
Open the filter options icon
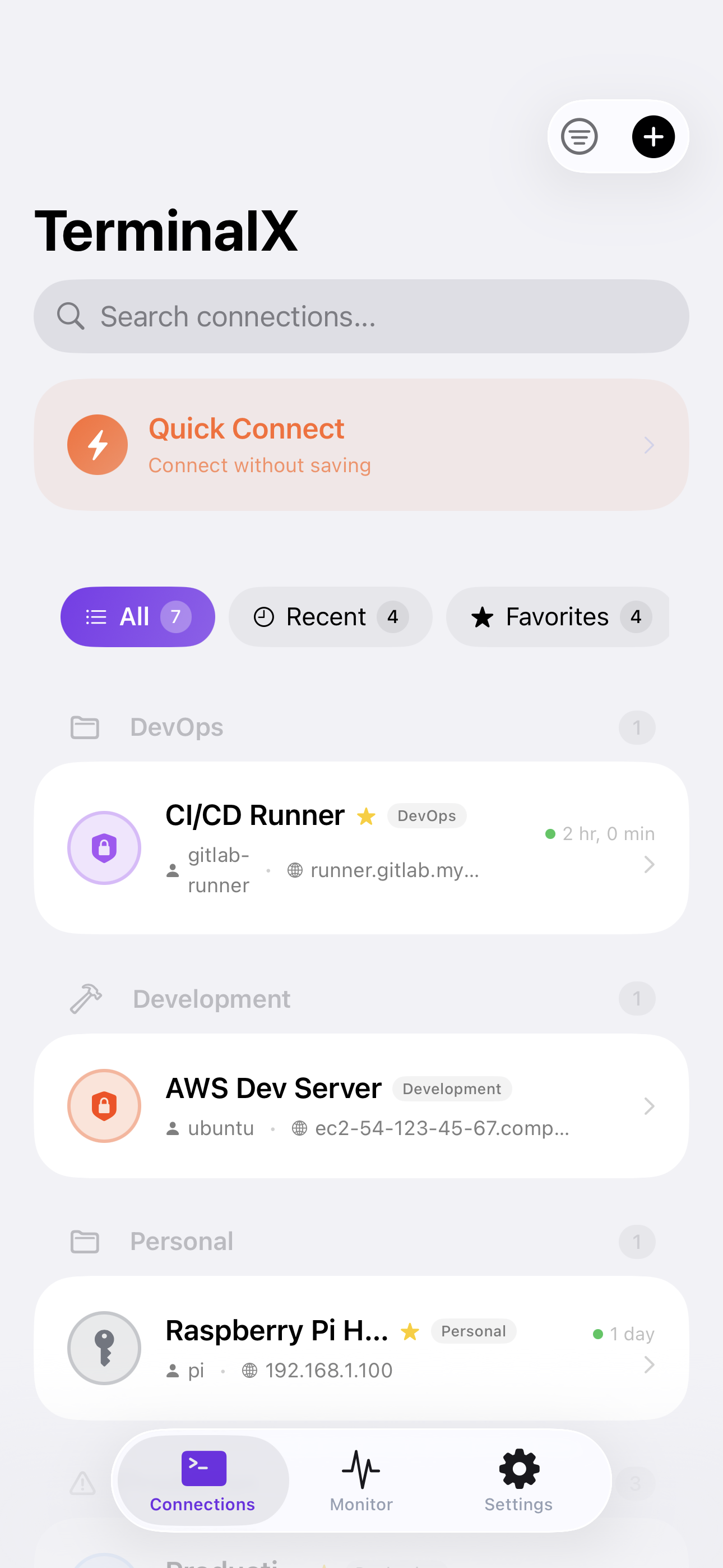(x=579, y=136)
